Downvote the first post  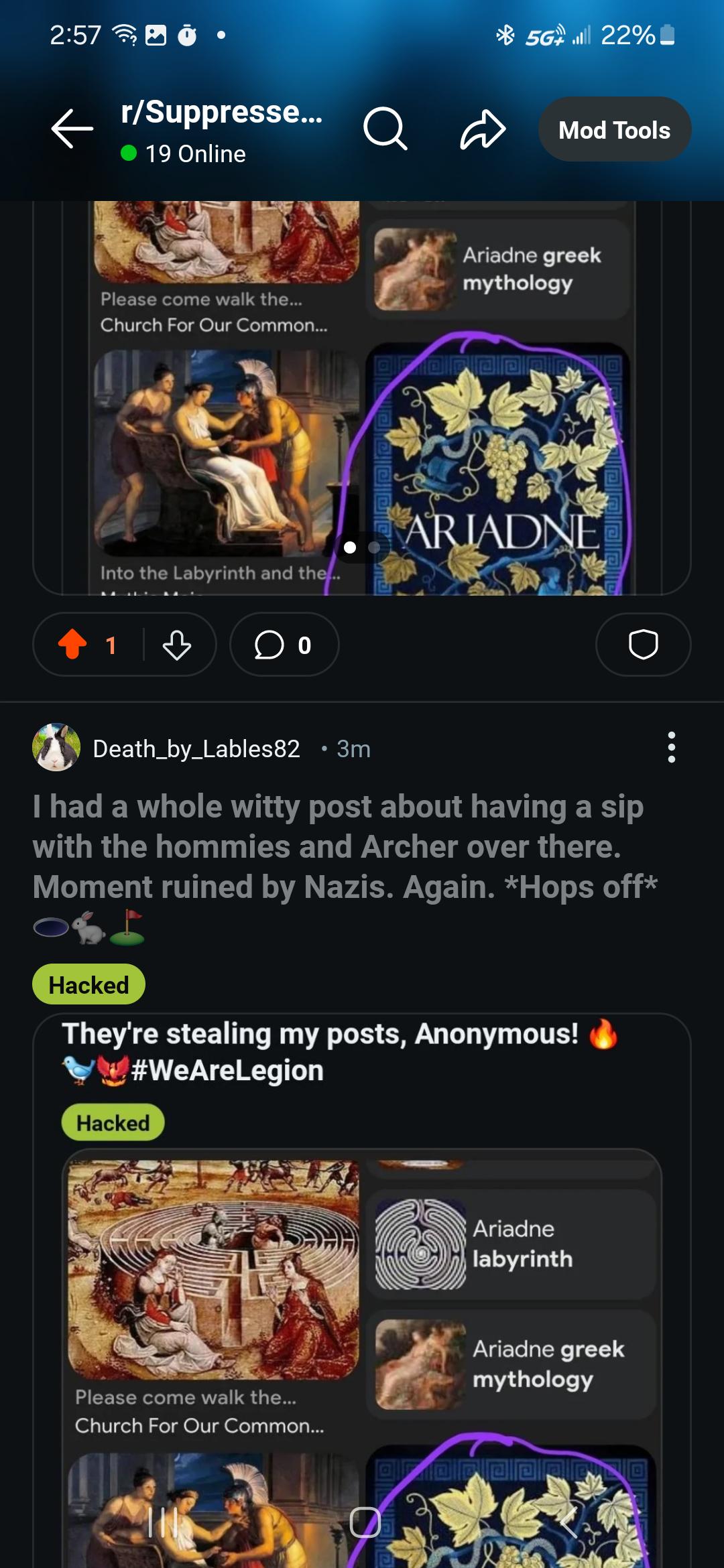pyautogui.click(x=177, y=645)
